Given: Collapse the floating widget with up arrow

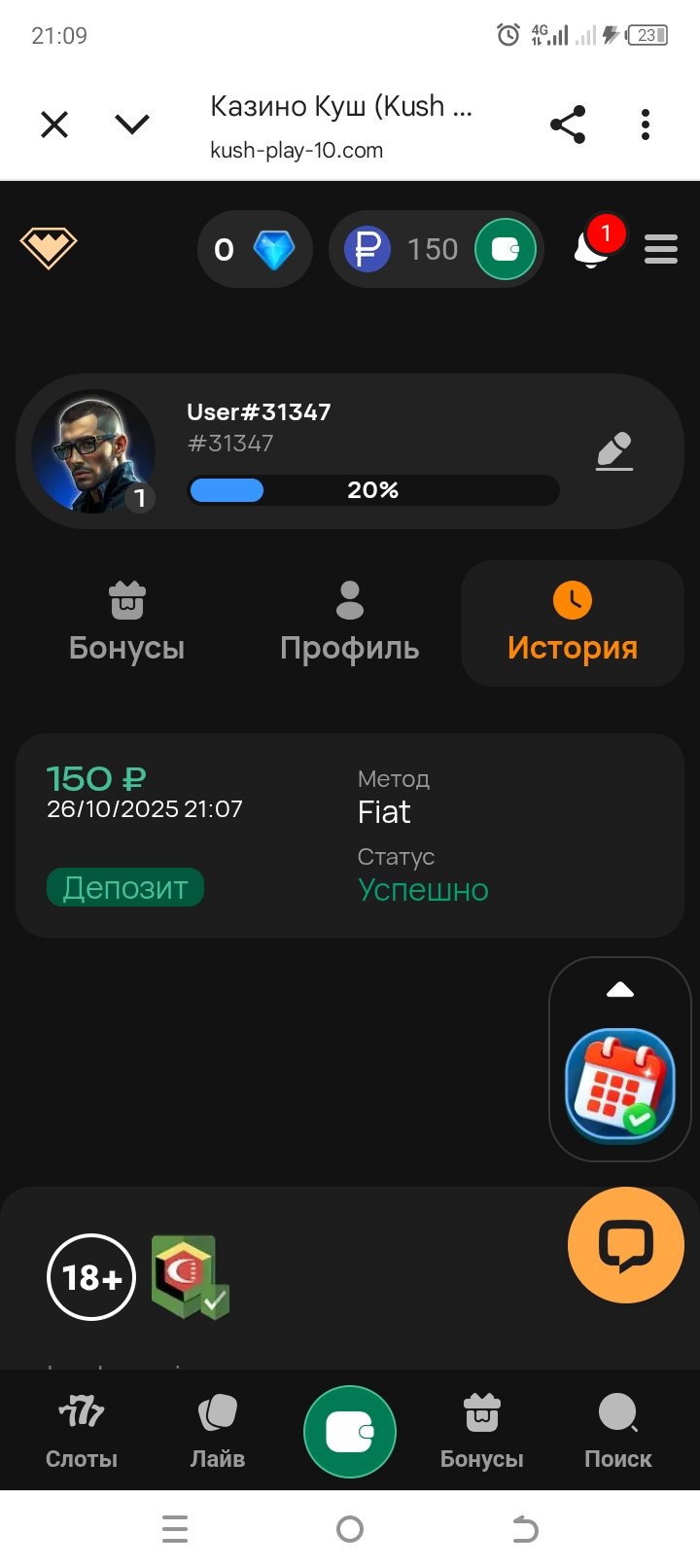Looking at the screenshot, I should click(620, 990).
